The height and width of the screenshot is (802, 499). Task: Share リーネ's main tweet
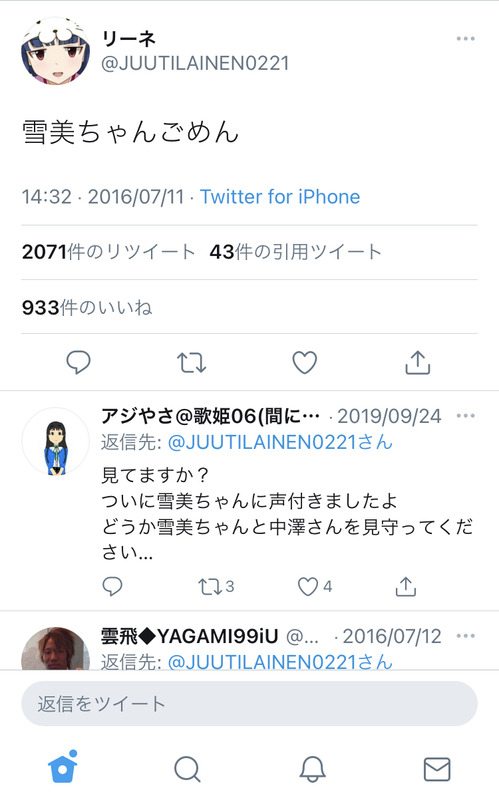pos(418,363)
